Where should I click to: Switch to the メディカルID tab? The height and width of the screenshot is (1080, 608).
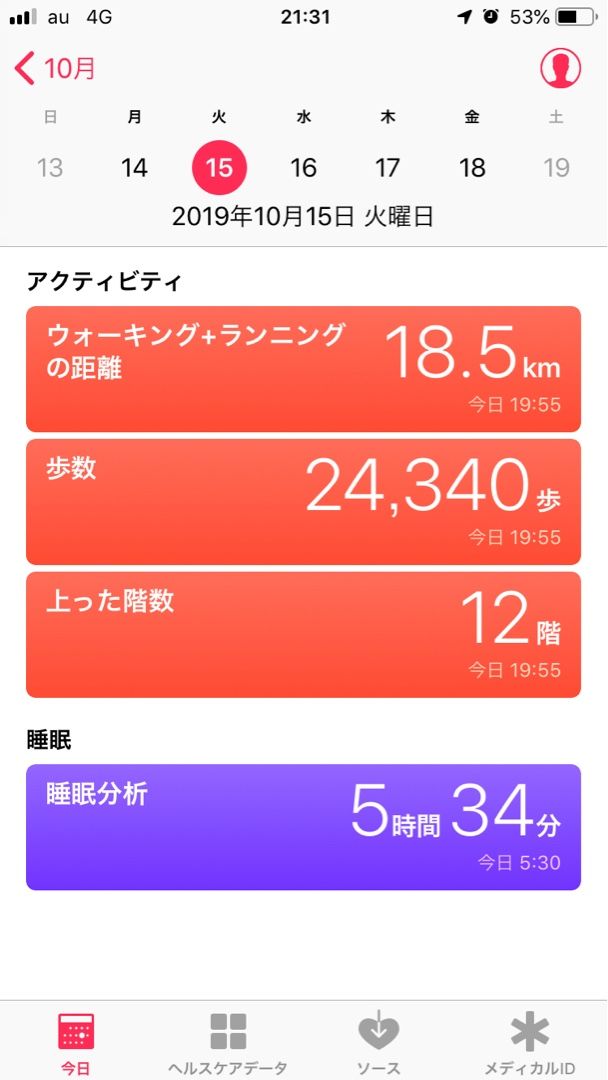click(530, 1041)
